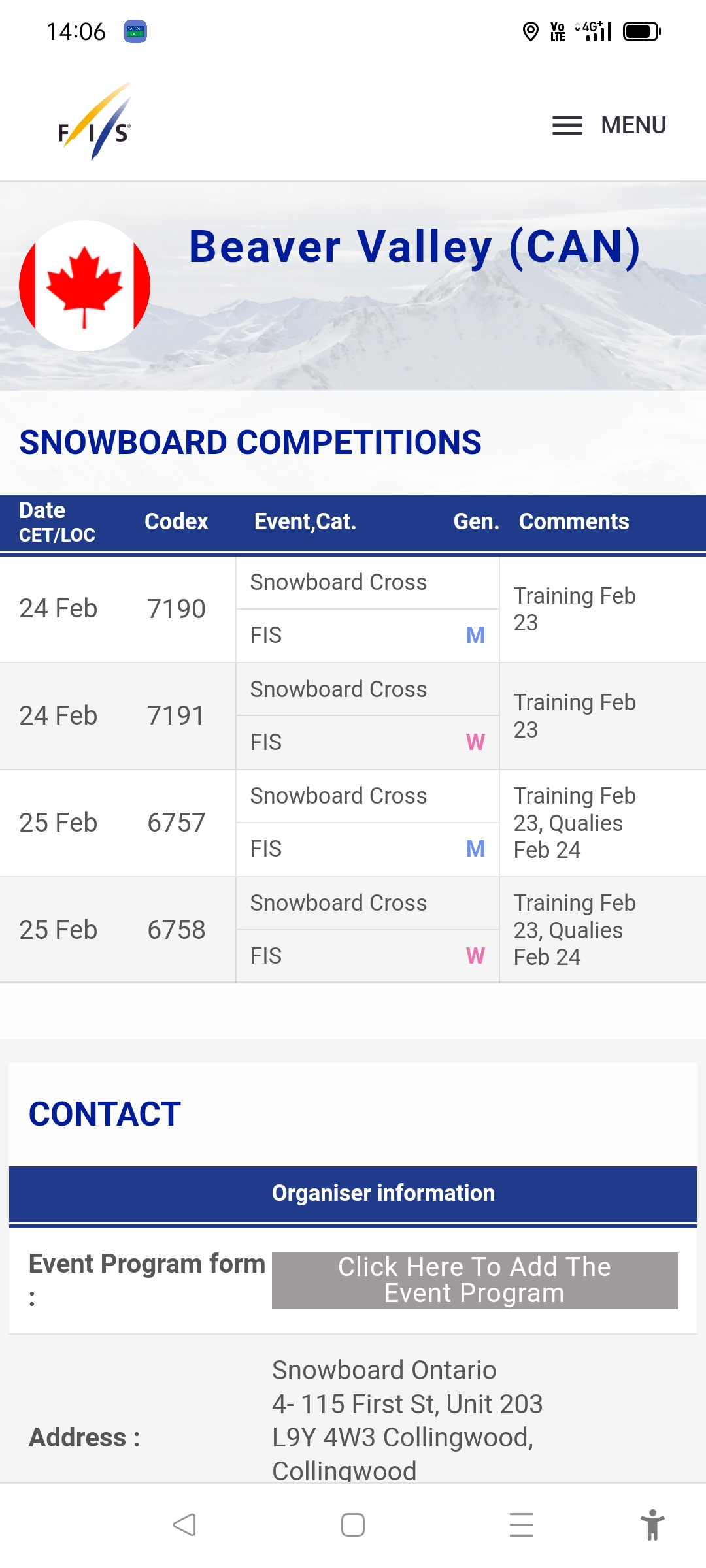Open the accessibility shortcut icon
The width and height of the screenshot is (706, 1568).
pyautogui.click(x=652, y=1525)
